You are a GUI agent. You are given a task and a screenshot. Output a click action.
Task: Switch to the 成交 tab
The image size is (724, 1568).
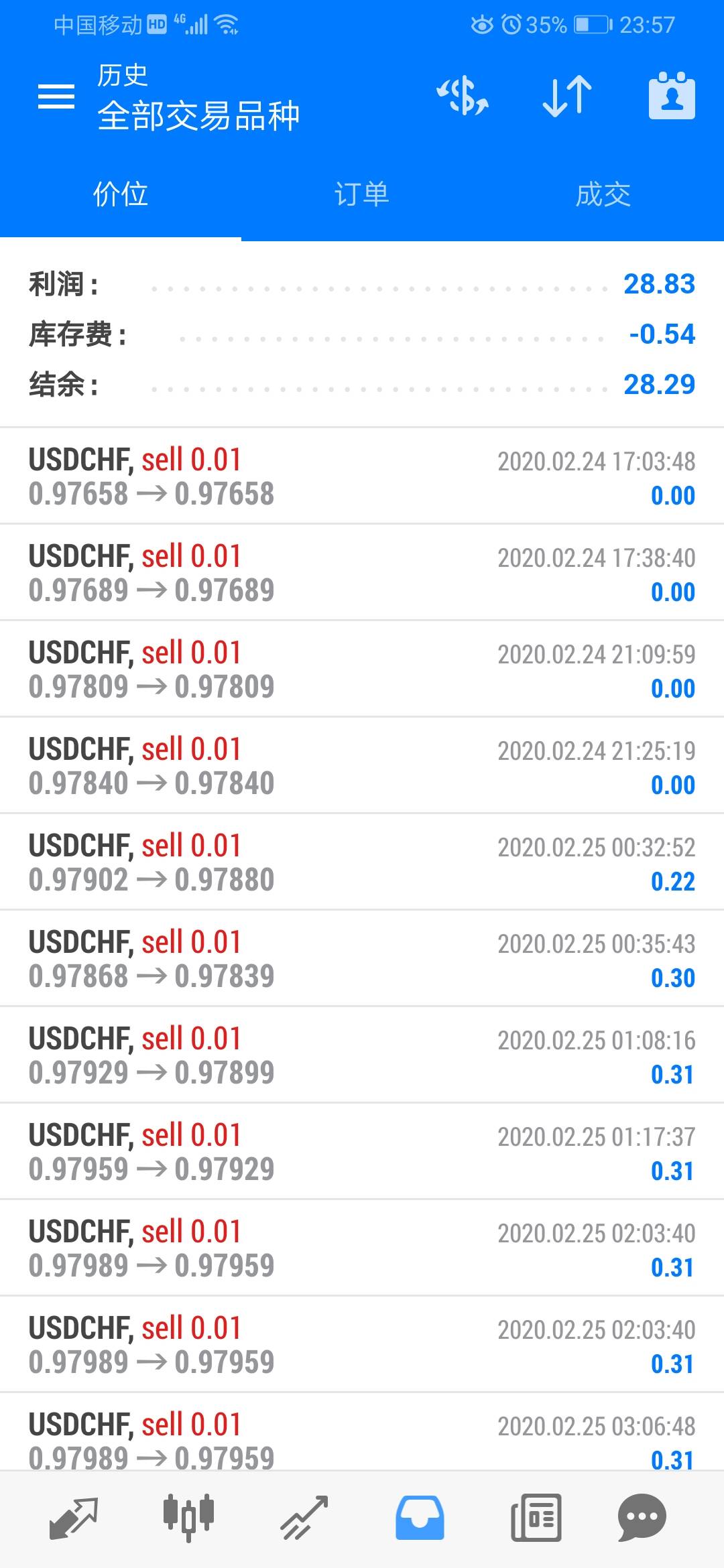click(x=603, y=194)
